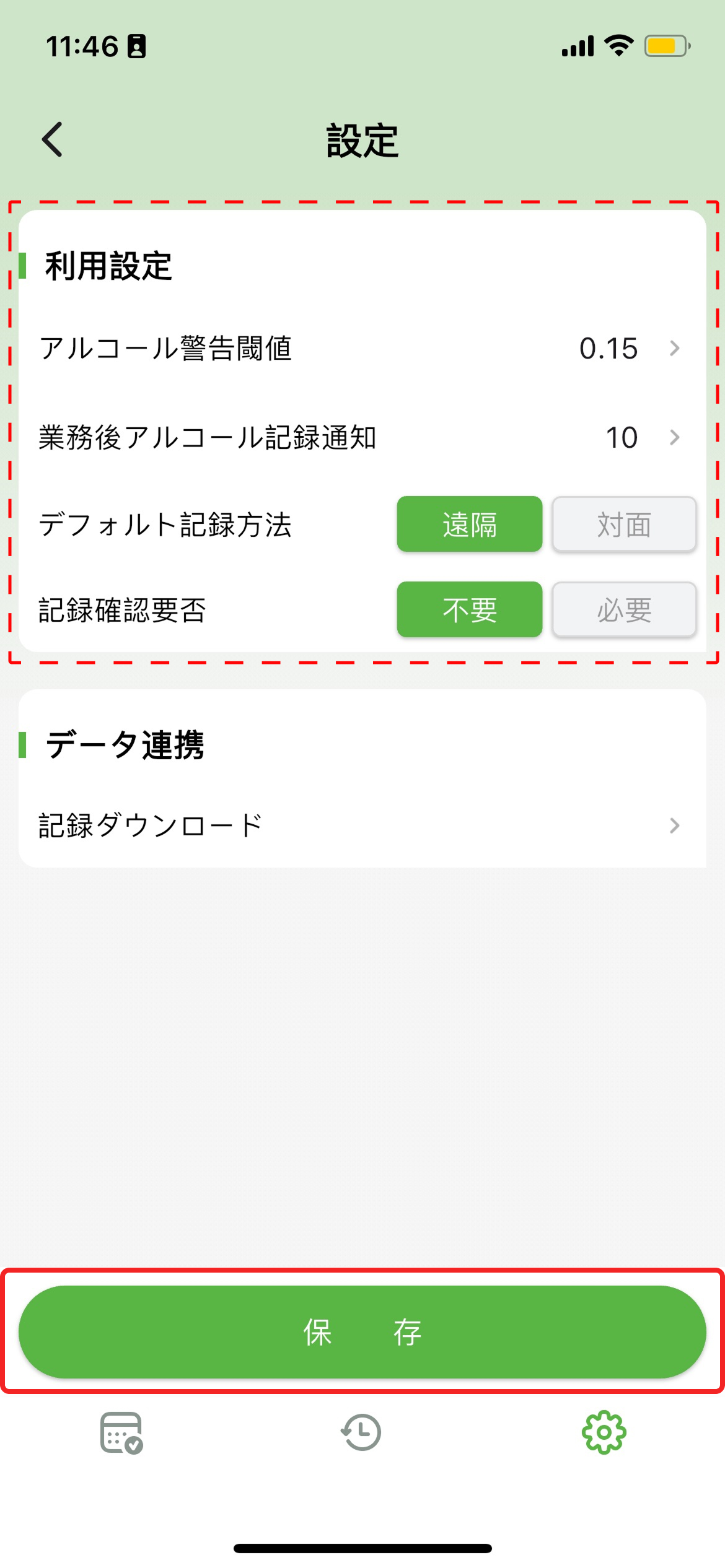725x1568 pixels.
Task: Switch to the history tab
Action: pyautogui.click(x=361, y=1432)
